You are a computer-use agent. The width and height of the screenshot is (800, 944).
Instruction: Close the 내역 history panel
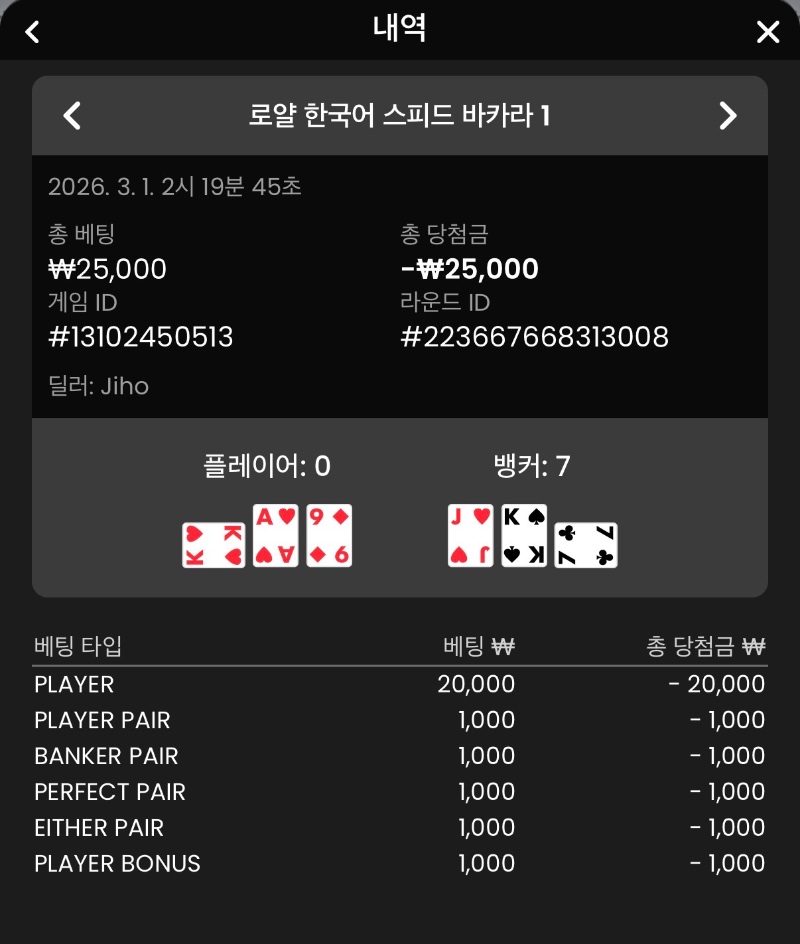click(767, 32)
